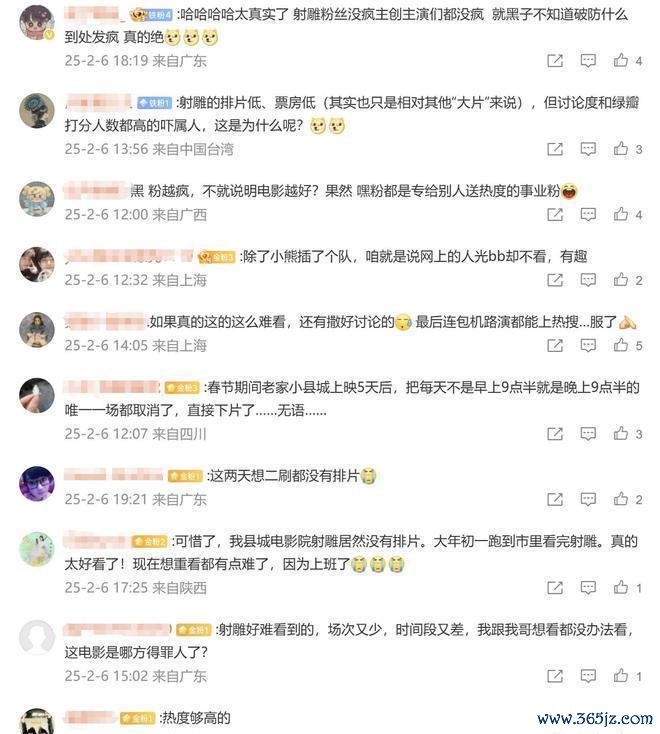Viewport: 660px width, 734px height.
Task: Share the comment from 陕西 about 县城电影院
Action: coord(554,587)
